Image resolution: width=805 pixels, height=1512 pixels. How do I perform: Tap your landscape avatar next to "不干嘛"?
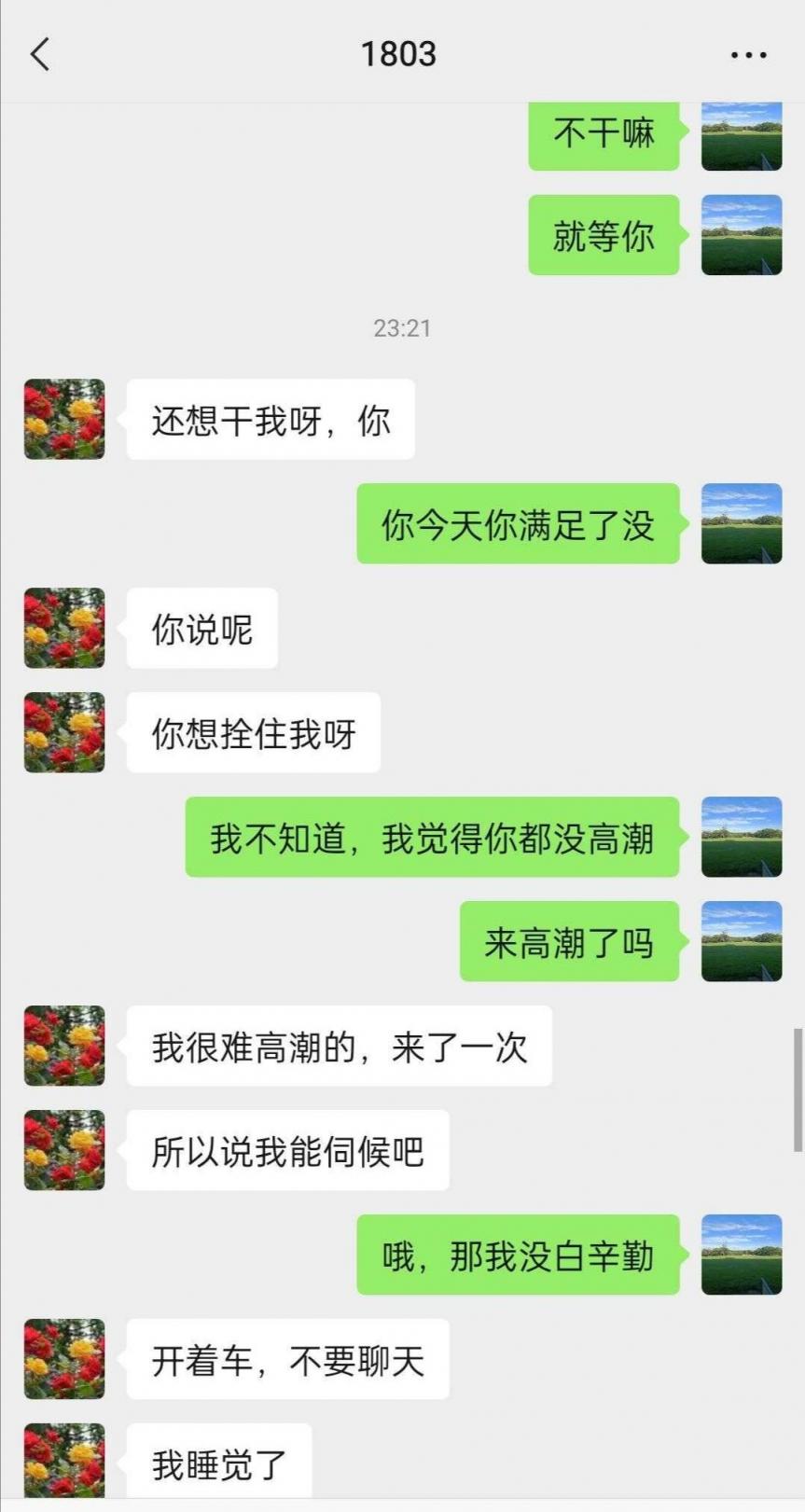[x=742, y=134]
